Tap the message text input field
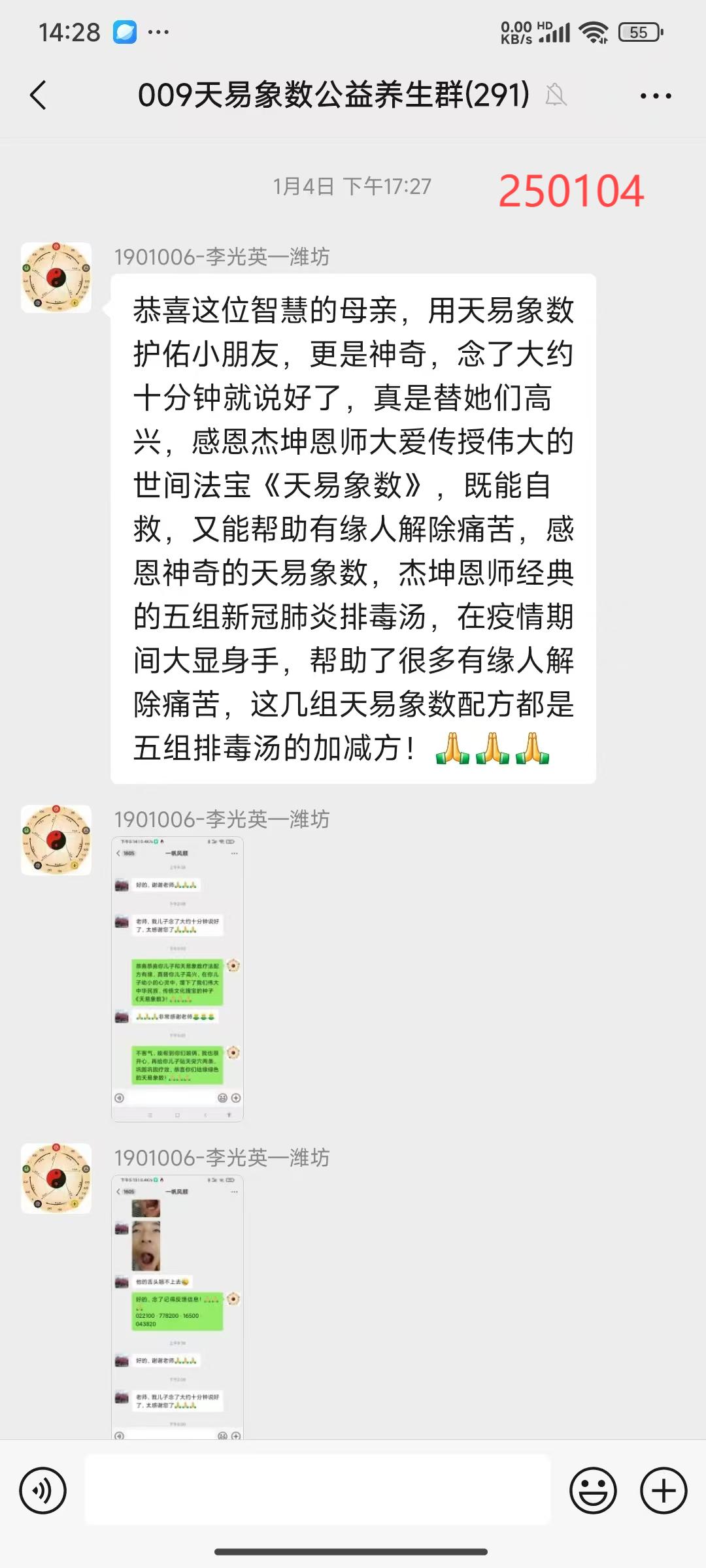Screen dimensions: 706x1568 click(x=318, y=1491)
